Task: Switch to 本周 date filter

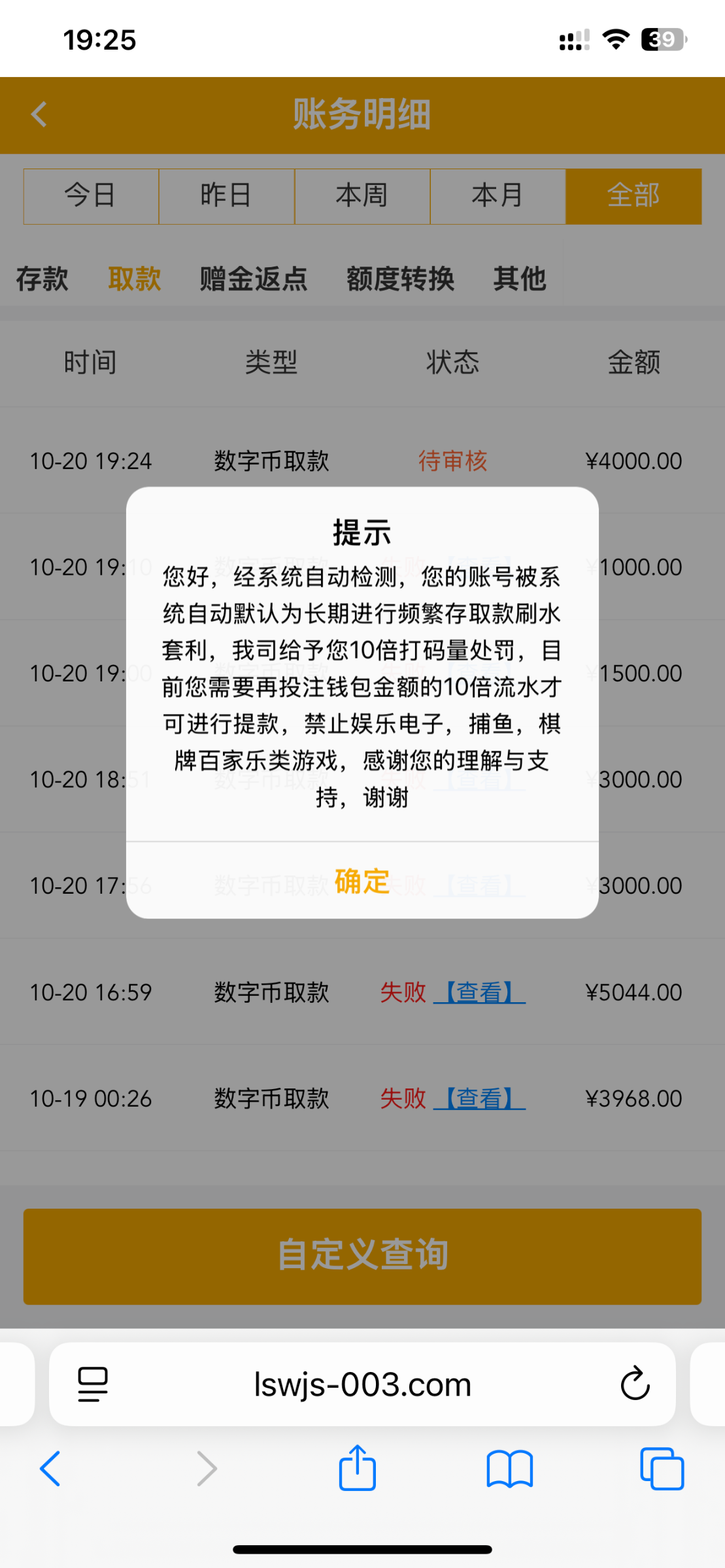Action: click(362, 196)
